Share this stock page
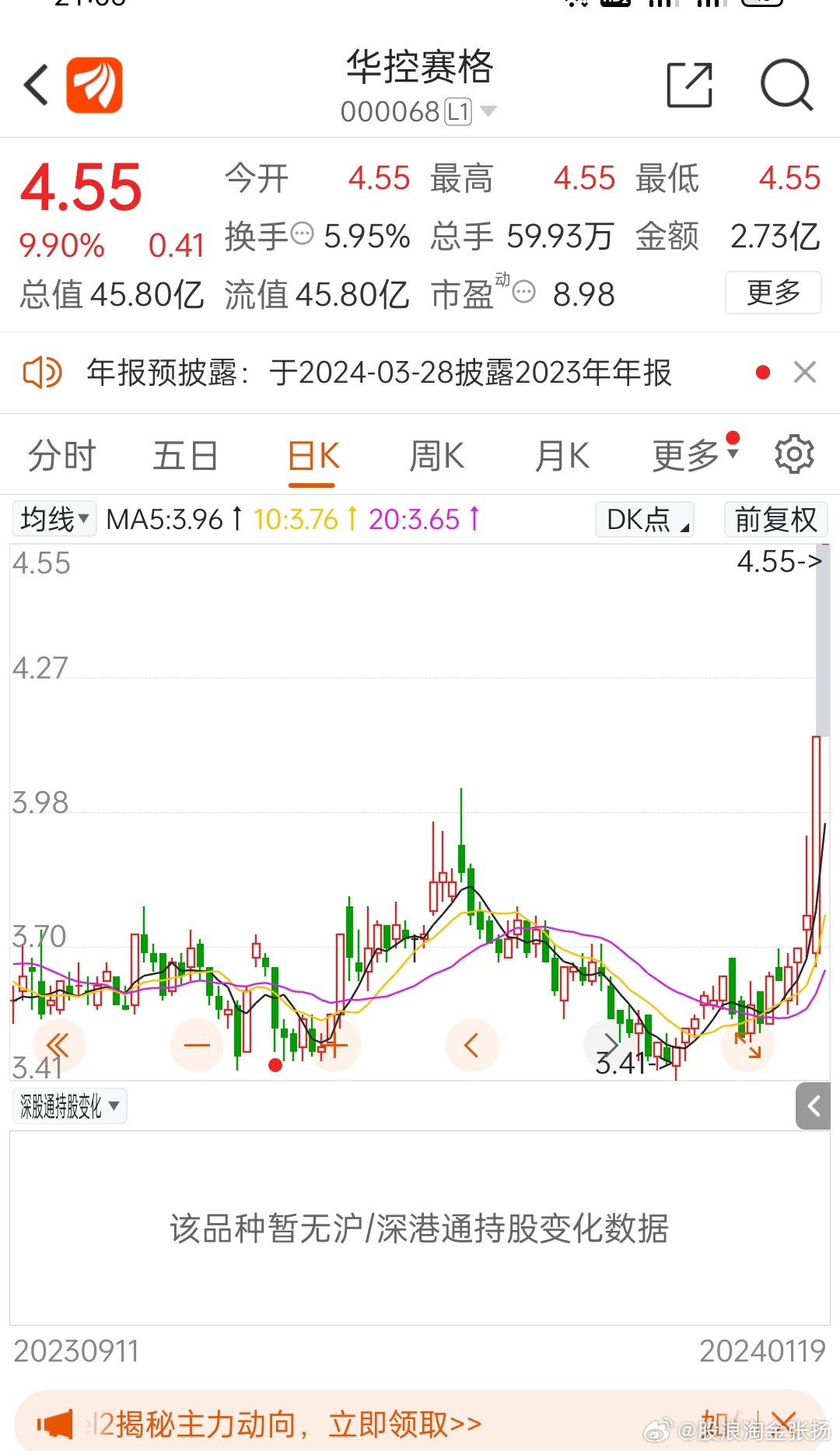The height and width of the screenshot is (1451, 840). (x=690, y=85)
